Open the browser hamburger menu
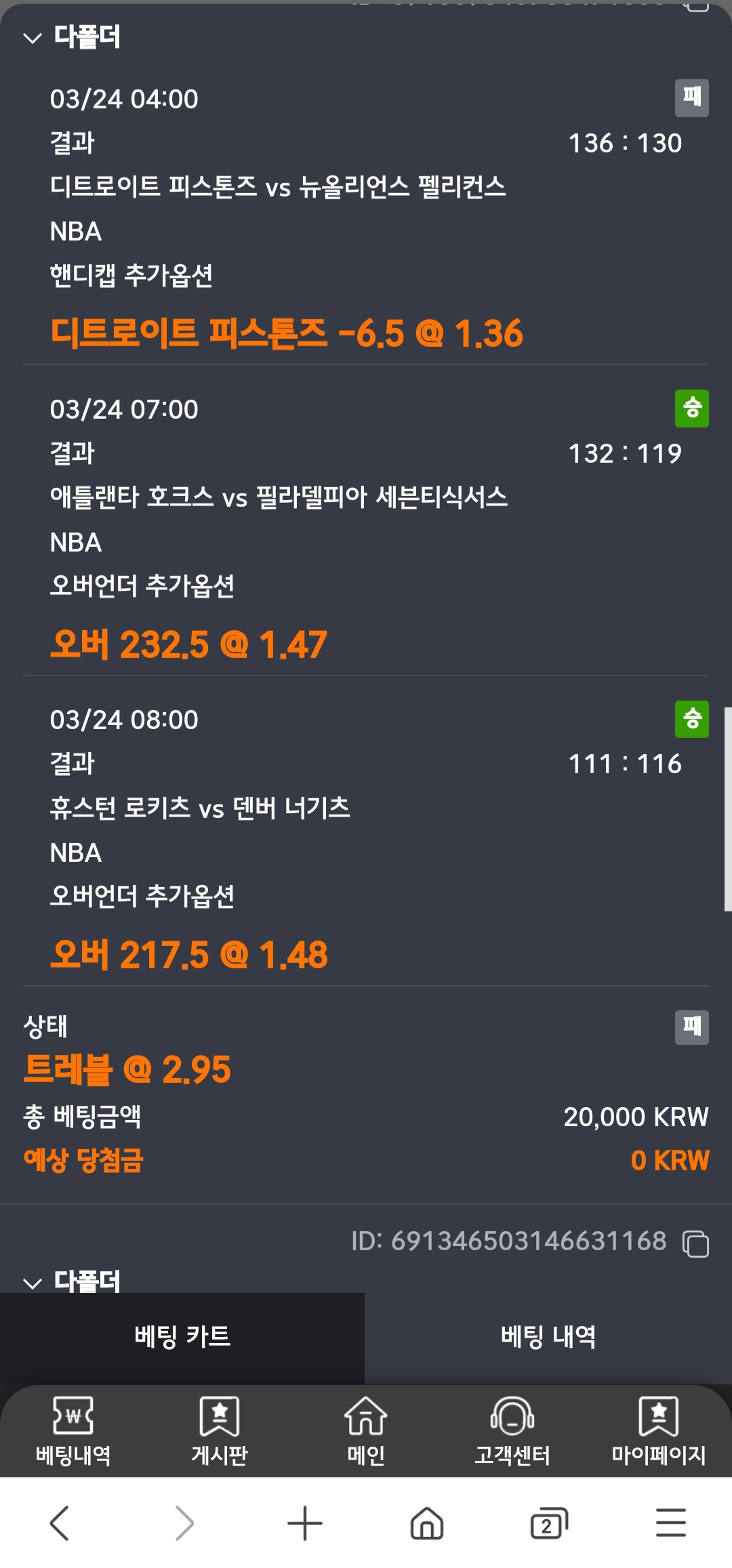The width and height of the screenshot is (732, 1568). (671, 1523)
